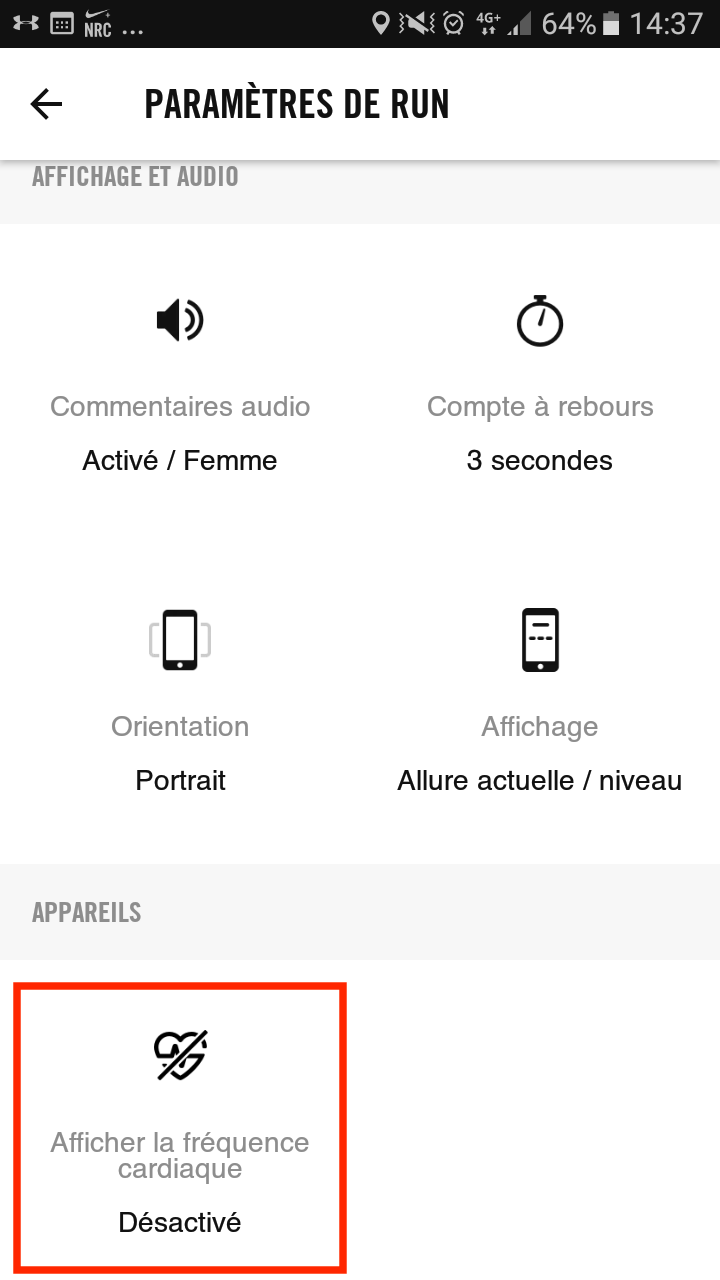Viewport: 720px width, 1280px height.
Task: Go back using the top-left arrow
Action: click(x=46, y=104)
